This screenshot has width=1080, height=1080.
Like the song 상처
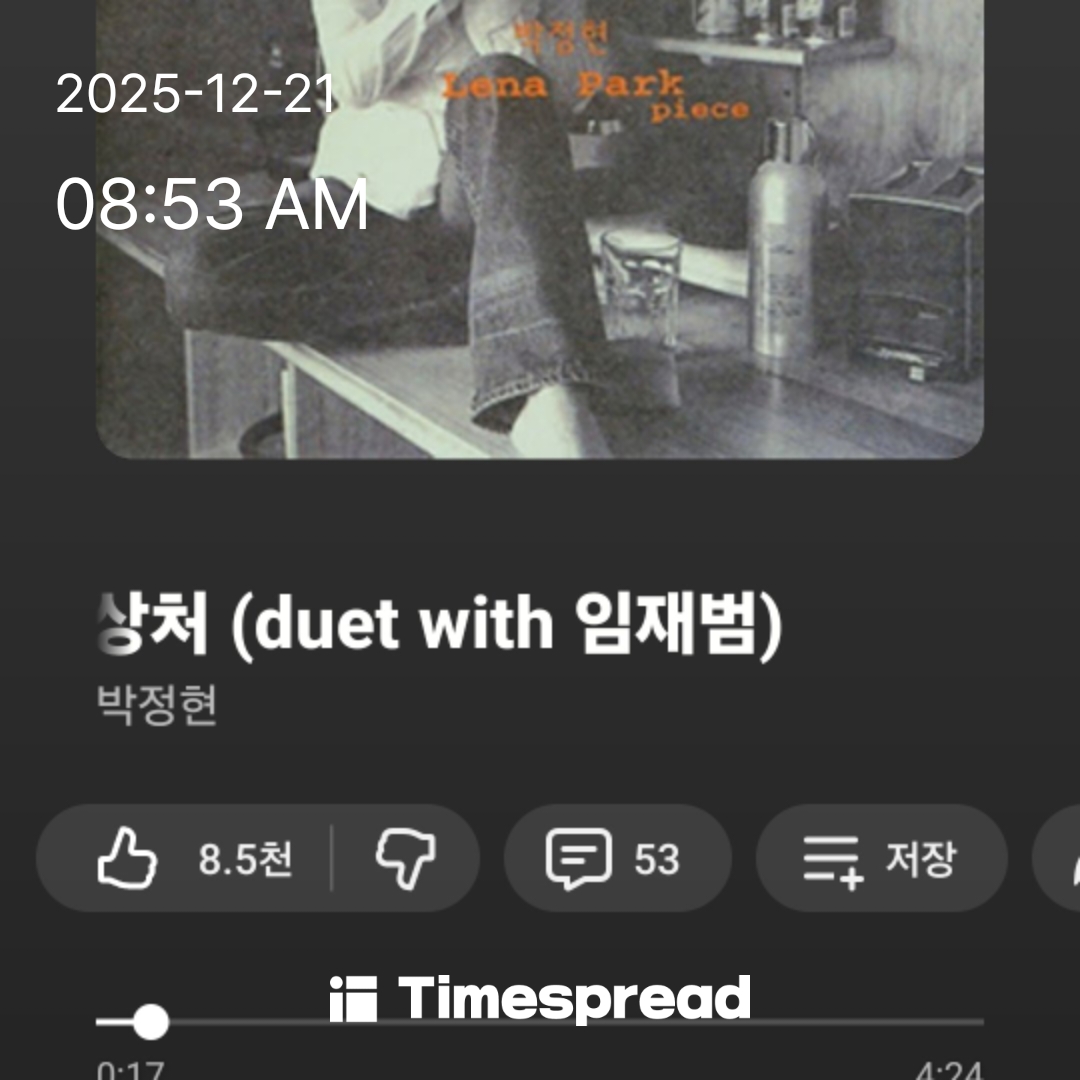coord(190,859)
